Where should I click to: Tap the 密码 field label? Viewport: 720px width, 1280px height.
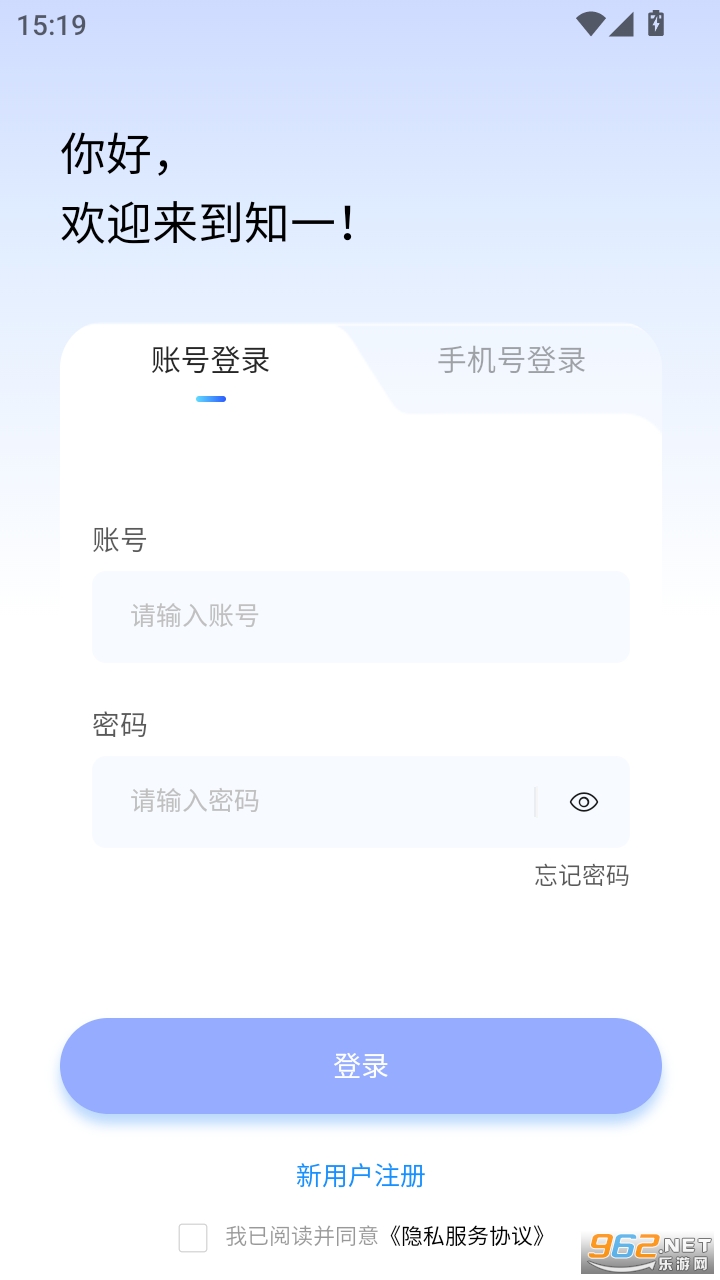(121, 725)
